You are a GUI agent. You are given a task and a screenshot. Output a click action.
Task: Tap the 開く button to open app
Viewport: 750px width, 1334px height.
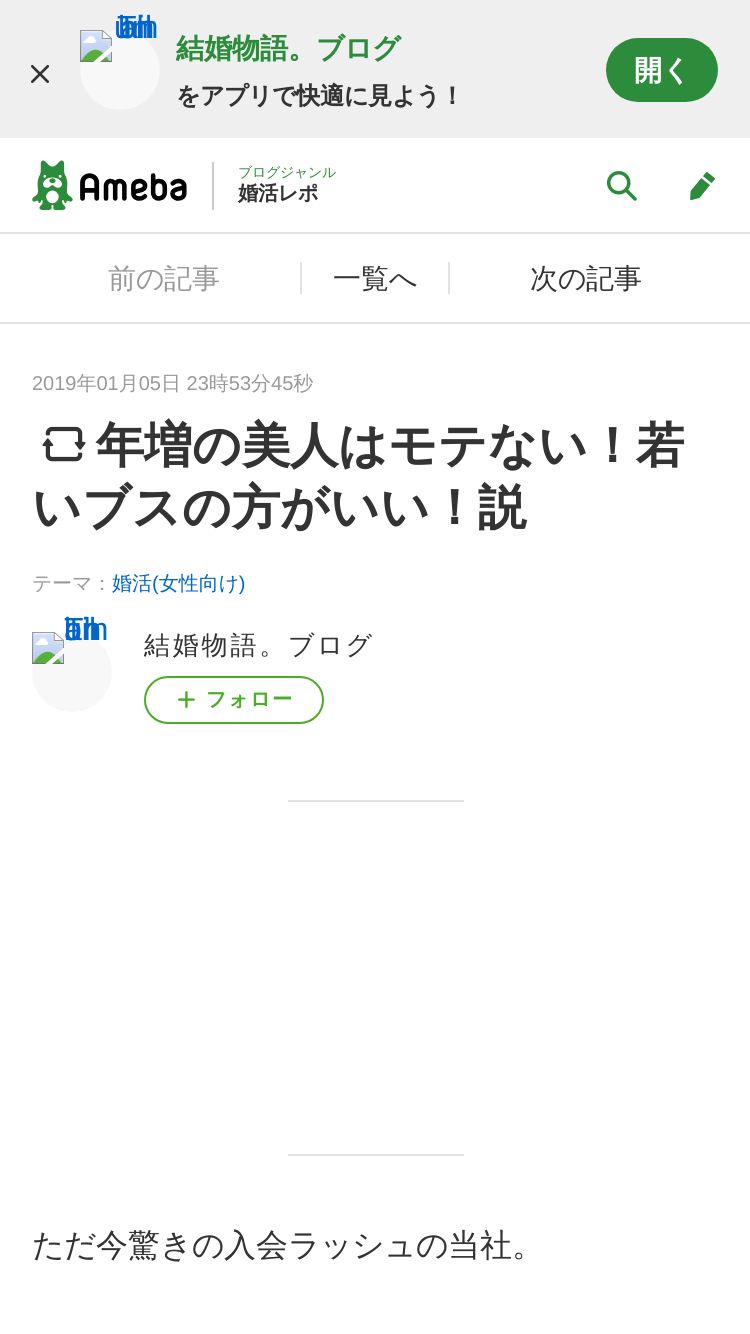(x=662, y=70)
